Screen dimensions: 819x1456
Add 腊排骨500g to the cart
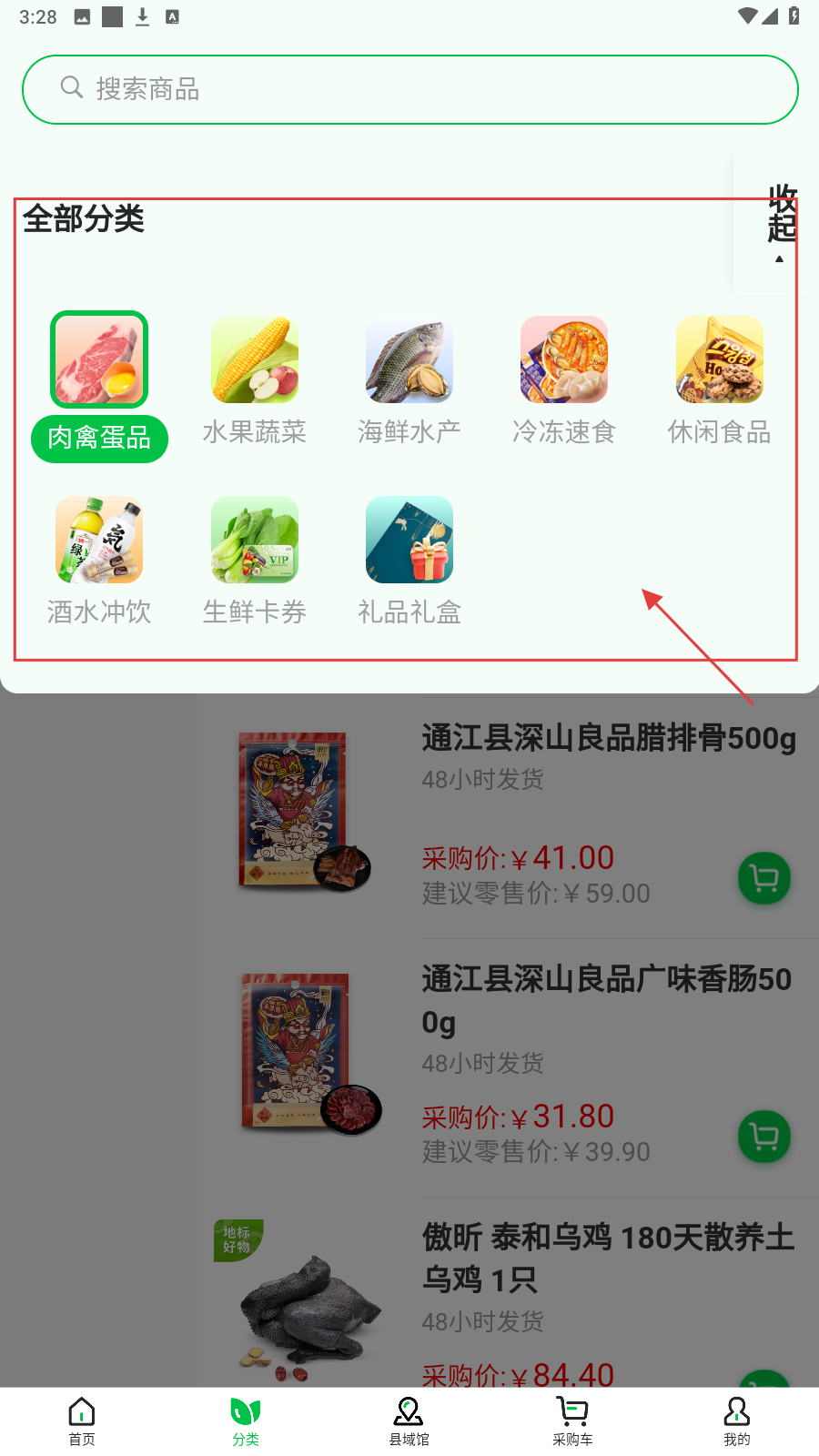point(763,878)
